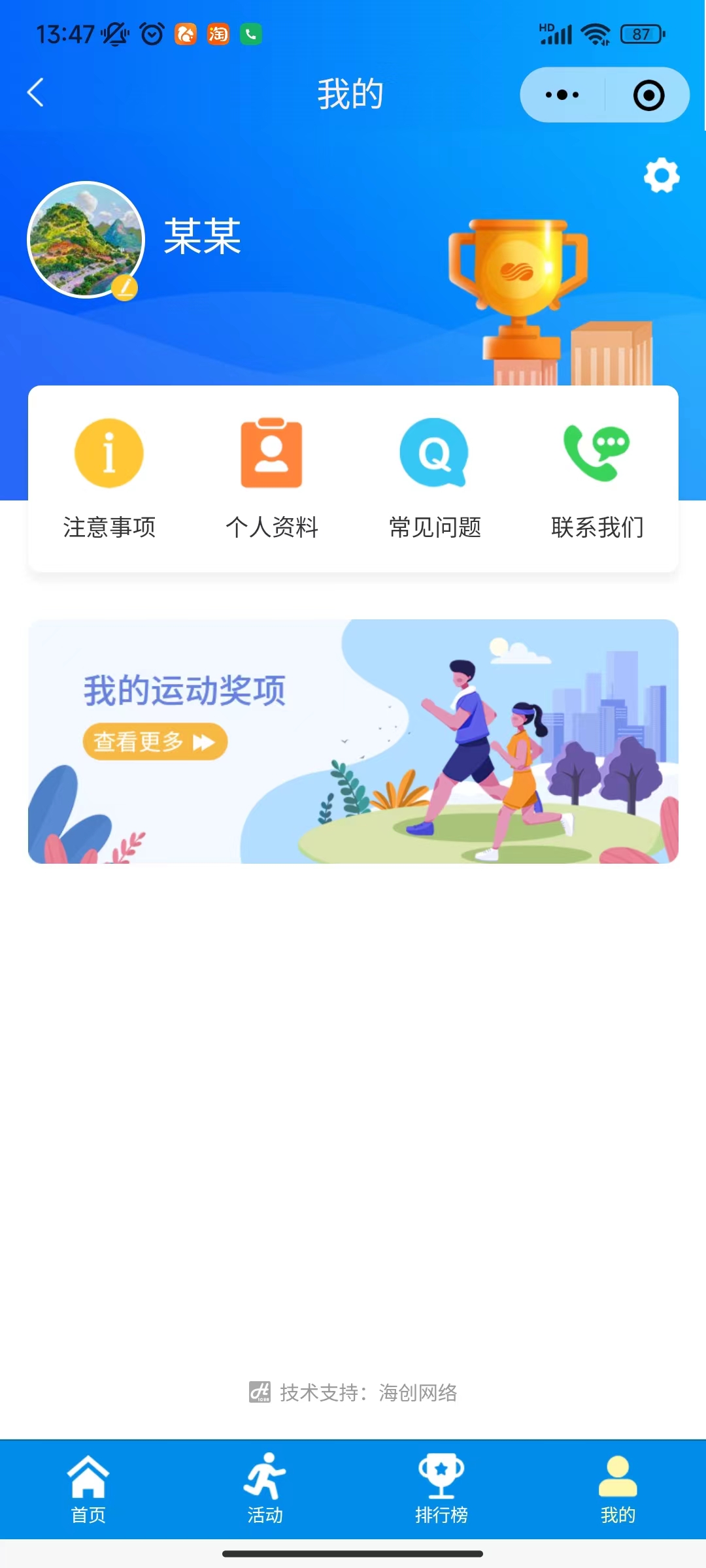Edit the profile avatar picture
This screenshot has width=706, height=1568.
tap(86, 240)
